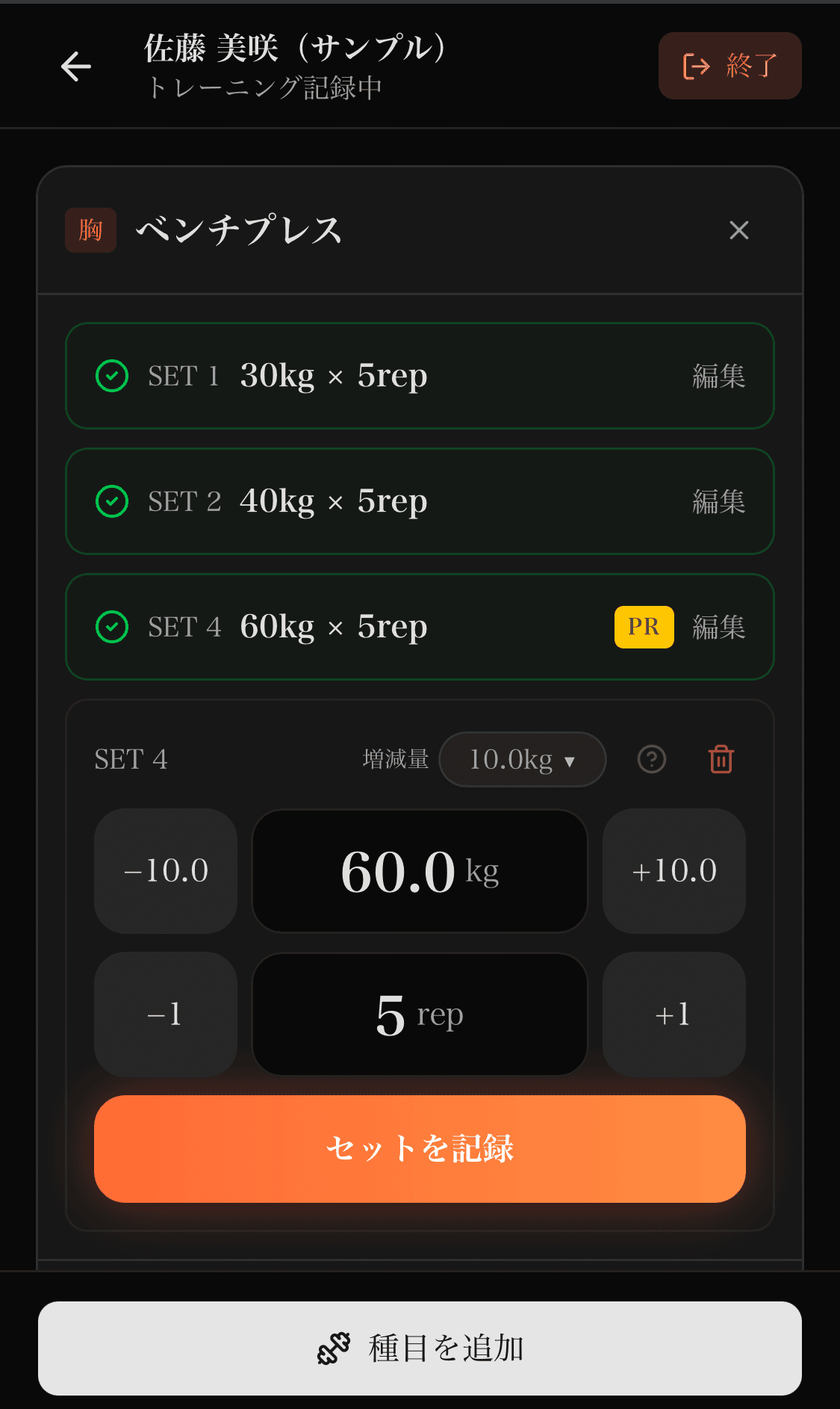Edit the 60kg set marked PR
Screen dimensions: 840x1409
coord(718,627)
